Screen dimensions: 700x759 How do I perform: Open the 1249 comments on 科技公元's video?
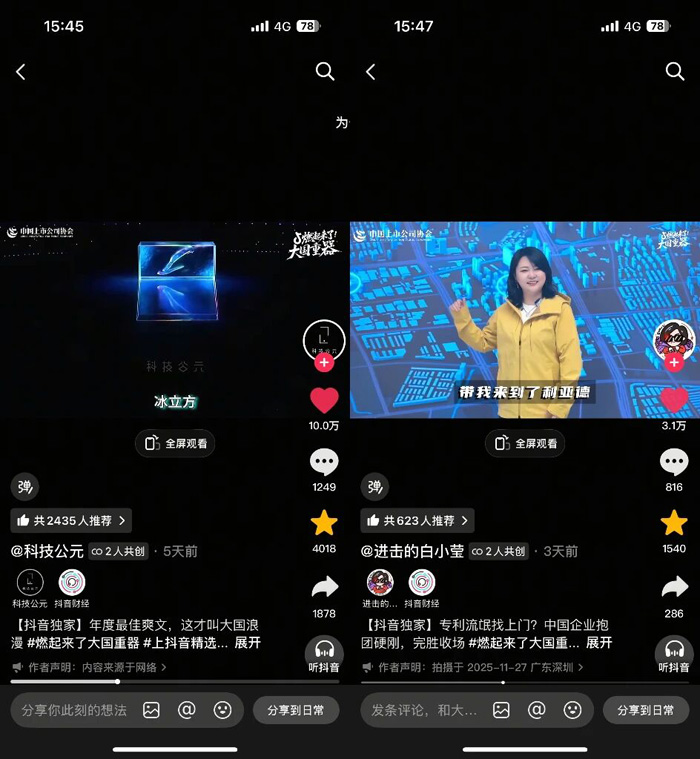pos(324,462)
